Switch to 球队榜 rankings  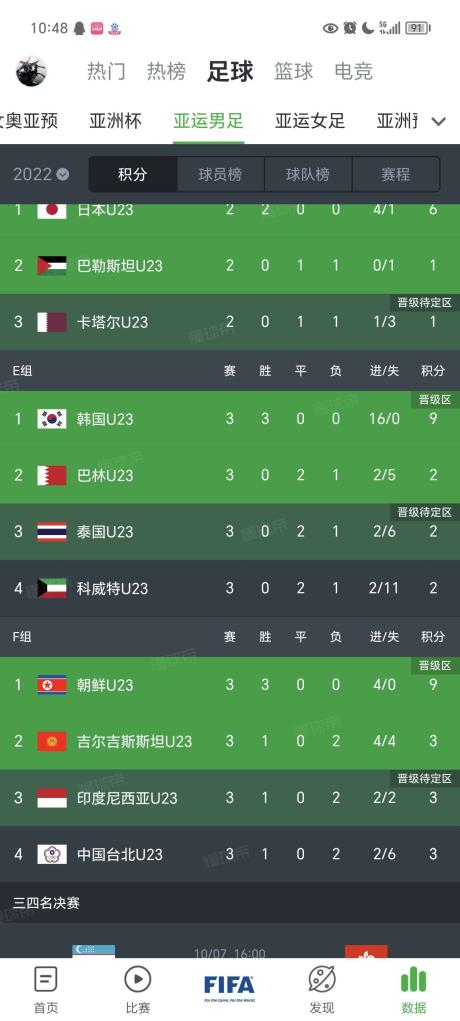point(308,175)
